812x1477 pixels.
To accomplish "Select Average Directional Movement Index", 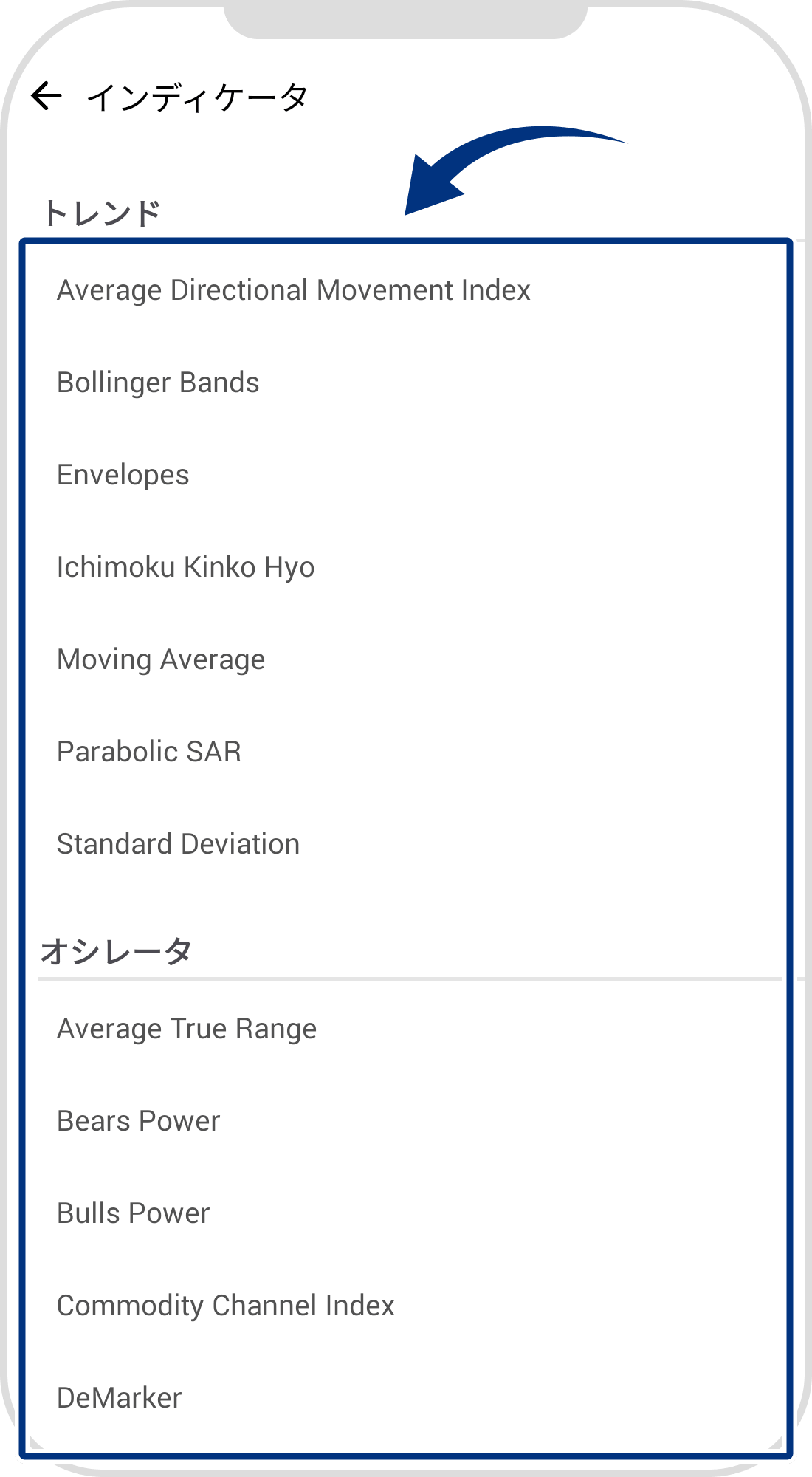I will [293, 290].
